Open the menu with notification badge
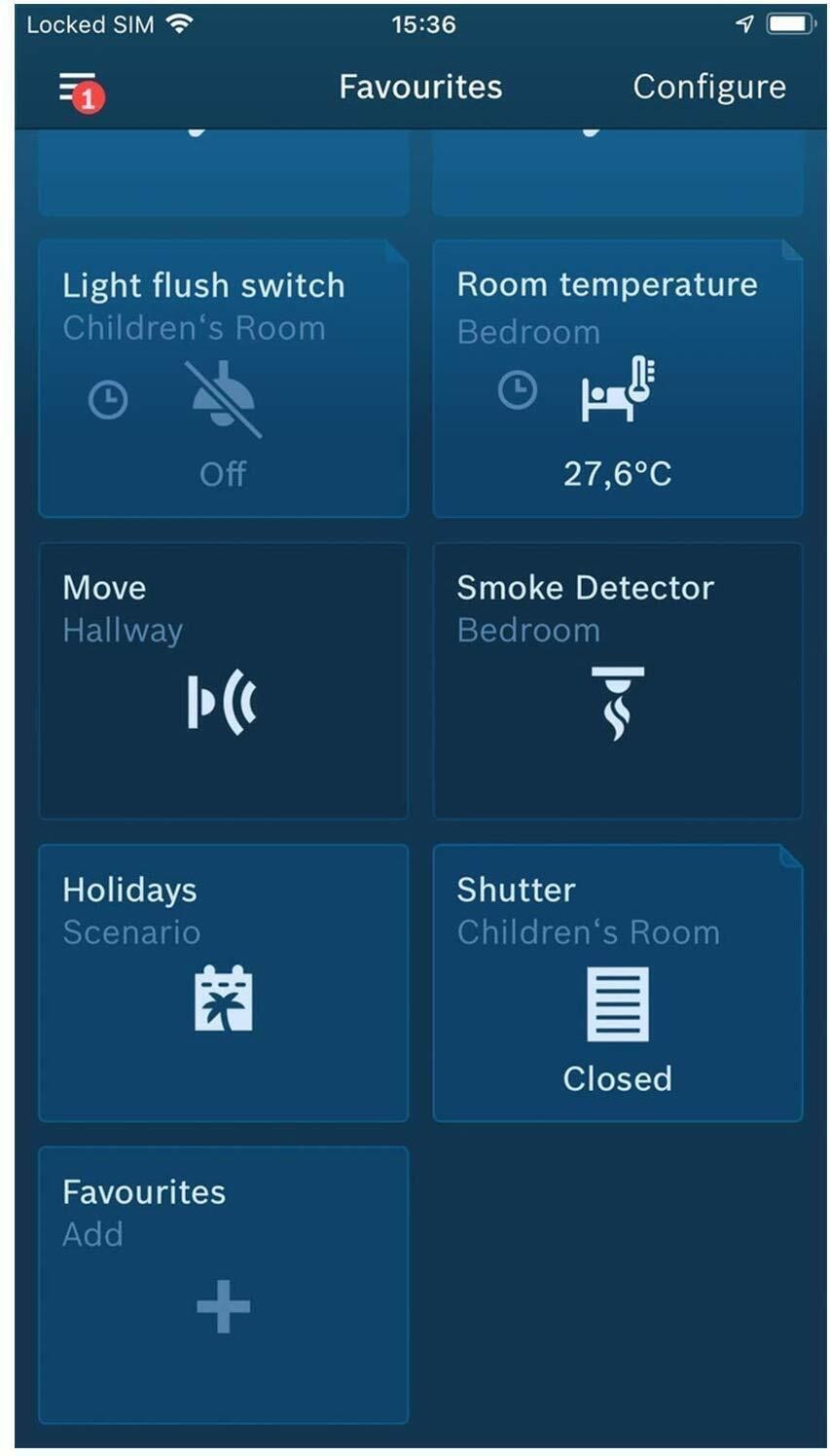The image size is (830, 1456). [x=80, y=90]
